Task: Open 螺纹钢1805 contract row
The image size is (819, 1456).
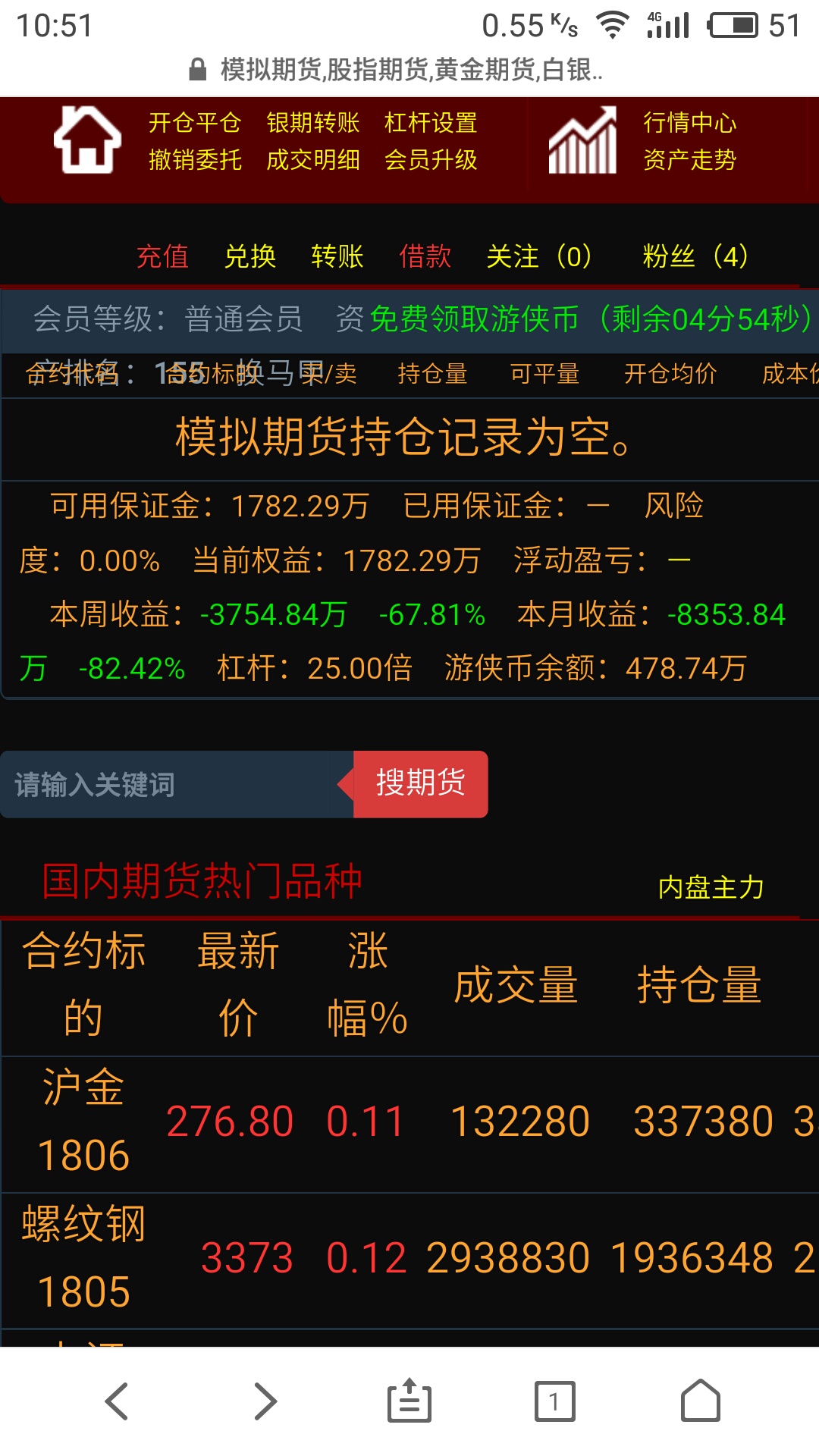Action: click(409, 1260)
